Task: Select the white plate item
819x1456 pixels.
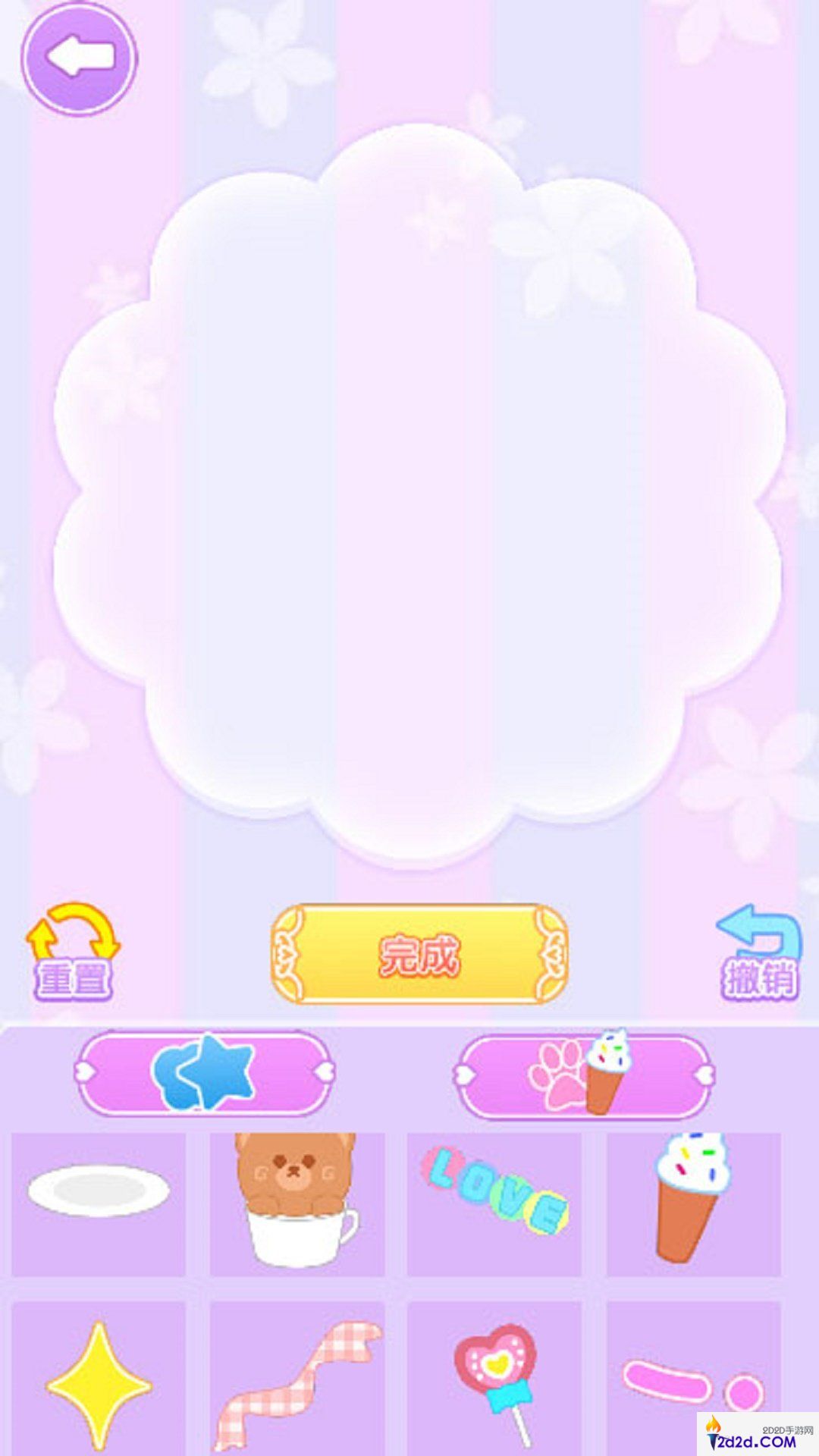Action: [99, 1204]
